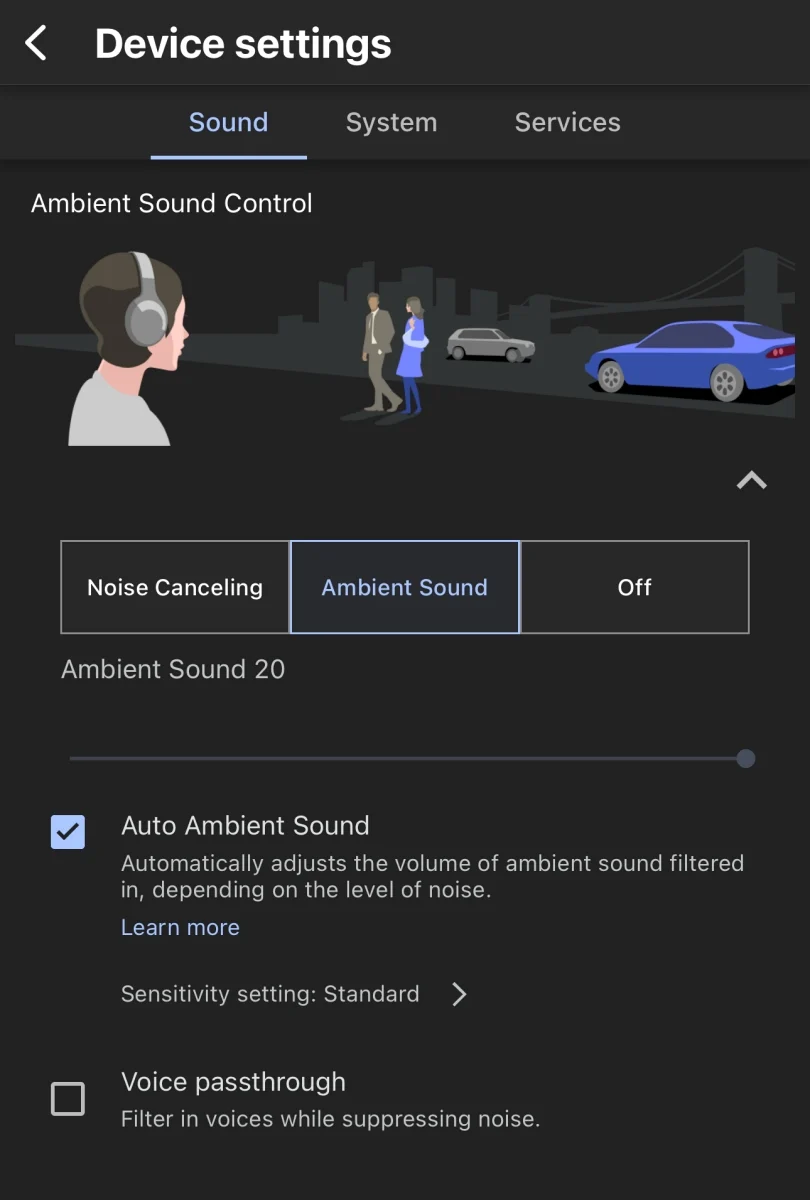Go back from Device settings
Screen dimensions: 810x1200
(x=36, y=43)
